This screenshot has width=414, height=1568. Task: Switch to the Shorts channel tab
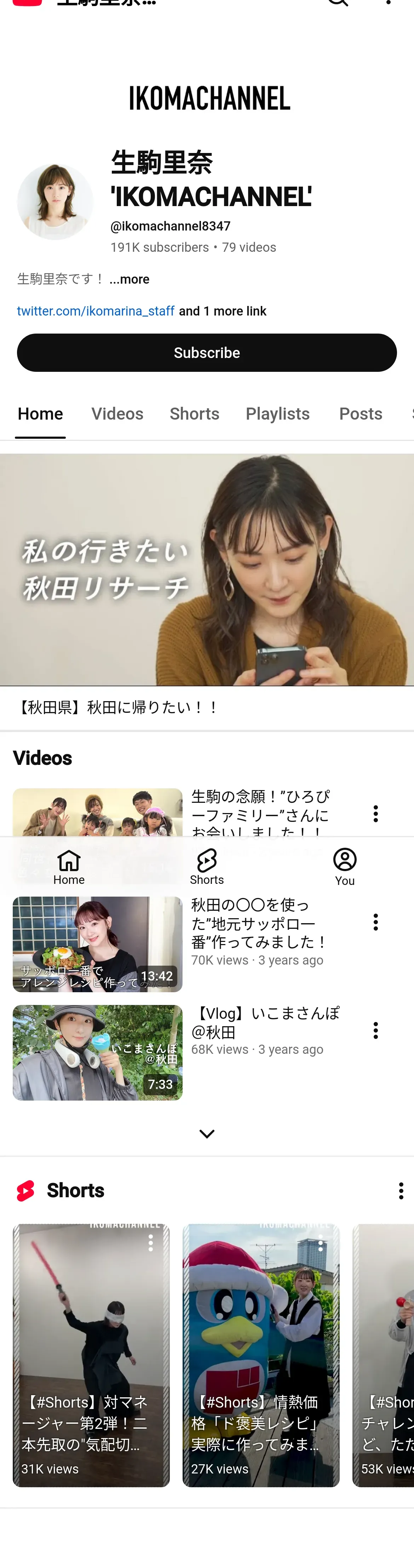pyautogui.click(x=194, y=414)
